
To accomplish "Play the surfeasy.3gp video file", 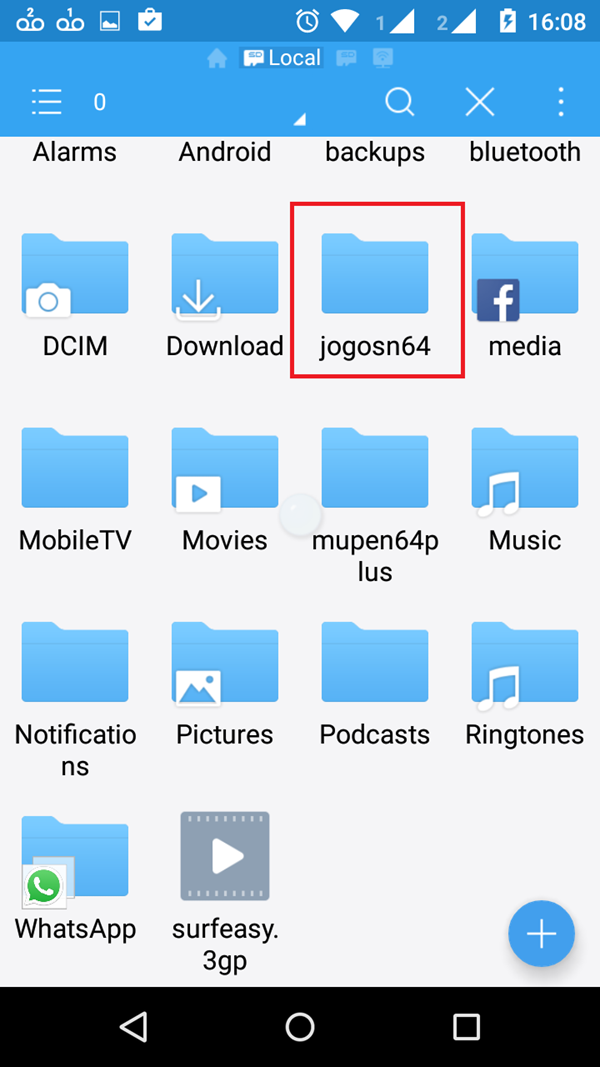I will point(225,857).
